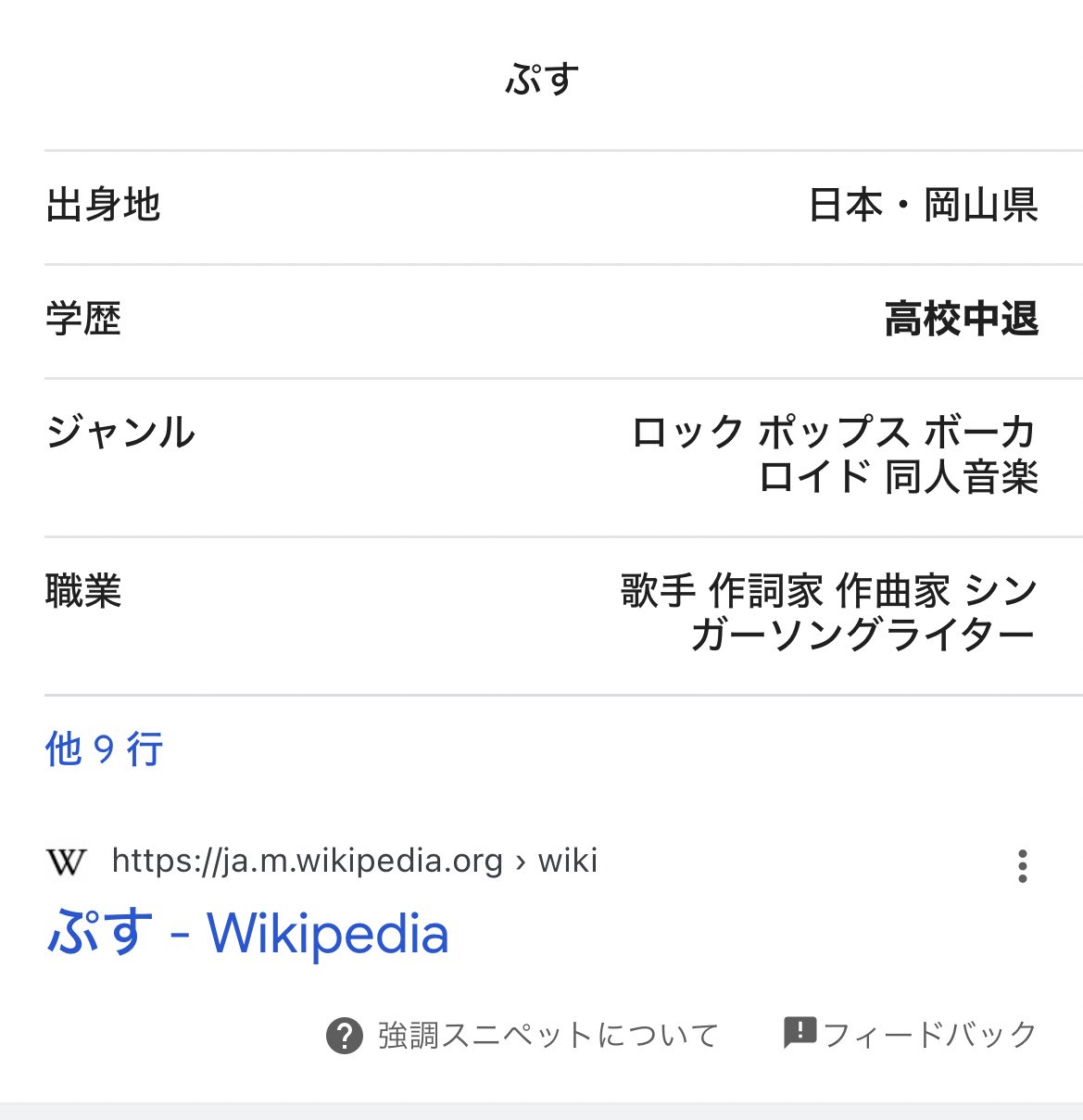This screenshot has height=1120, width=1083.
Task: Expand the 他 9 行 rows link
Action: pos(104,749)
